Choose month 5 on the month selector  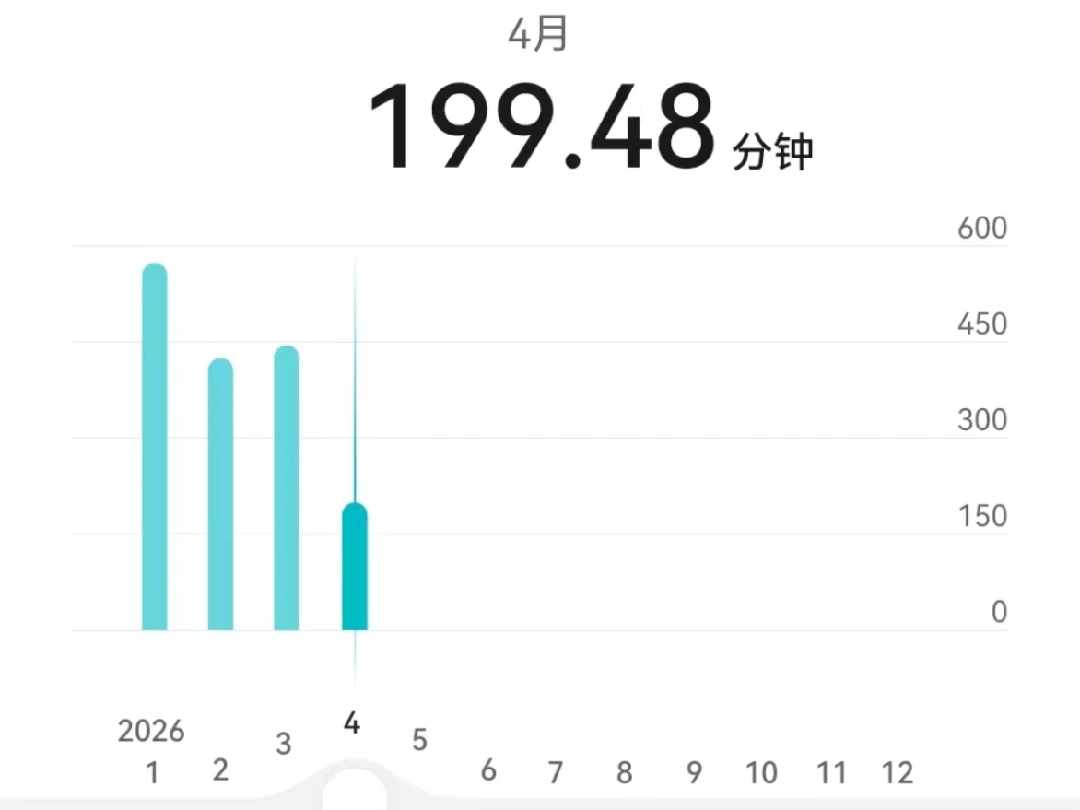point(420,740)
